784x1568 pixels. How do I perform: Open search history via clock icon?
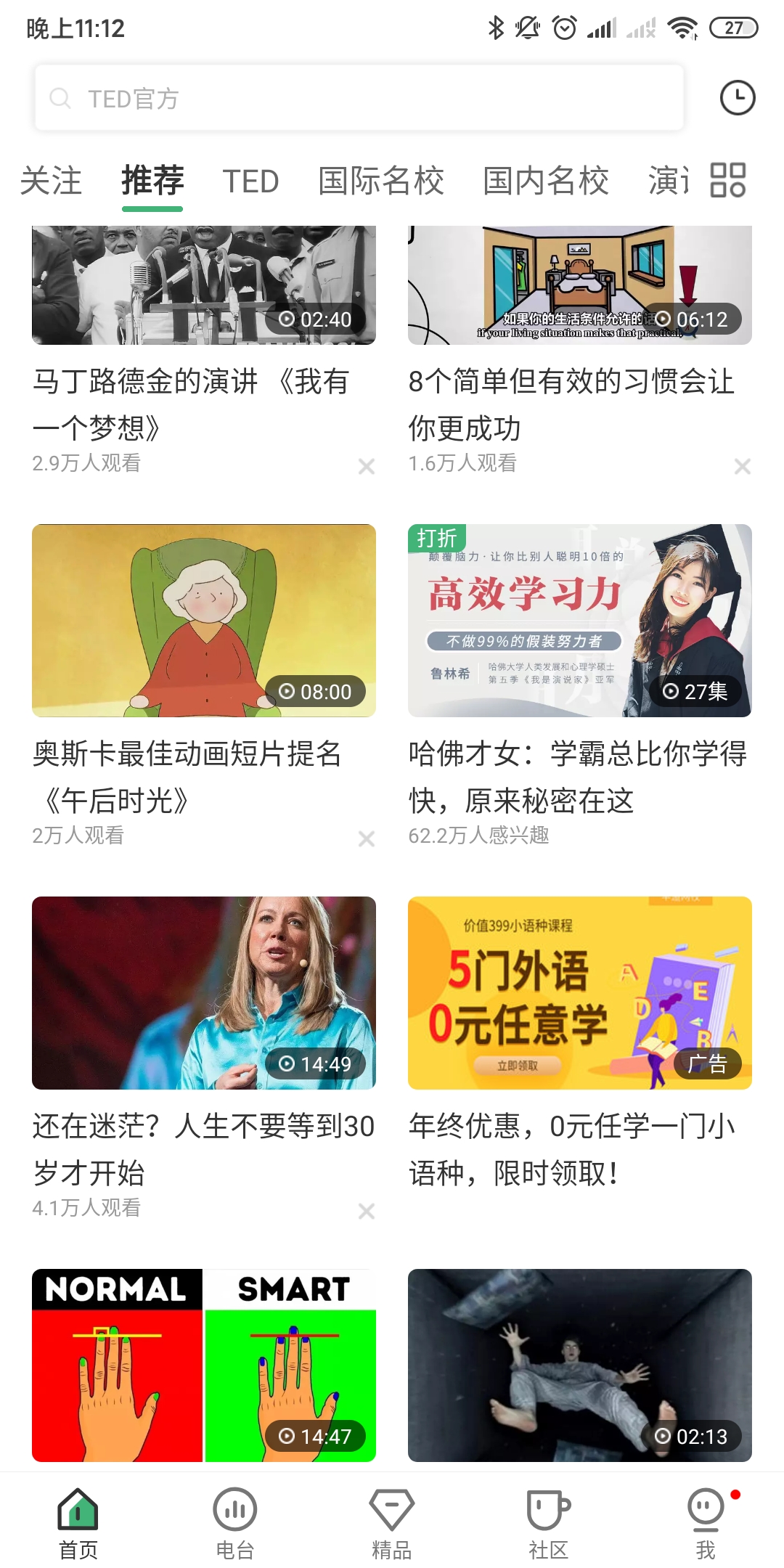coord(736,97)
